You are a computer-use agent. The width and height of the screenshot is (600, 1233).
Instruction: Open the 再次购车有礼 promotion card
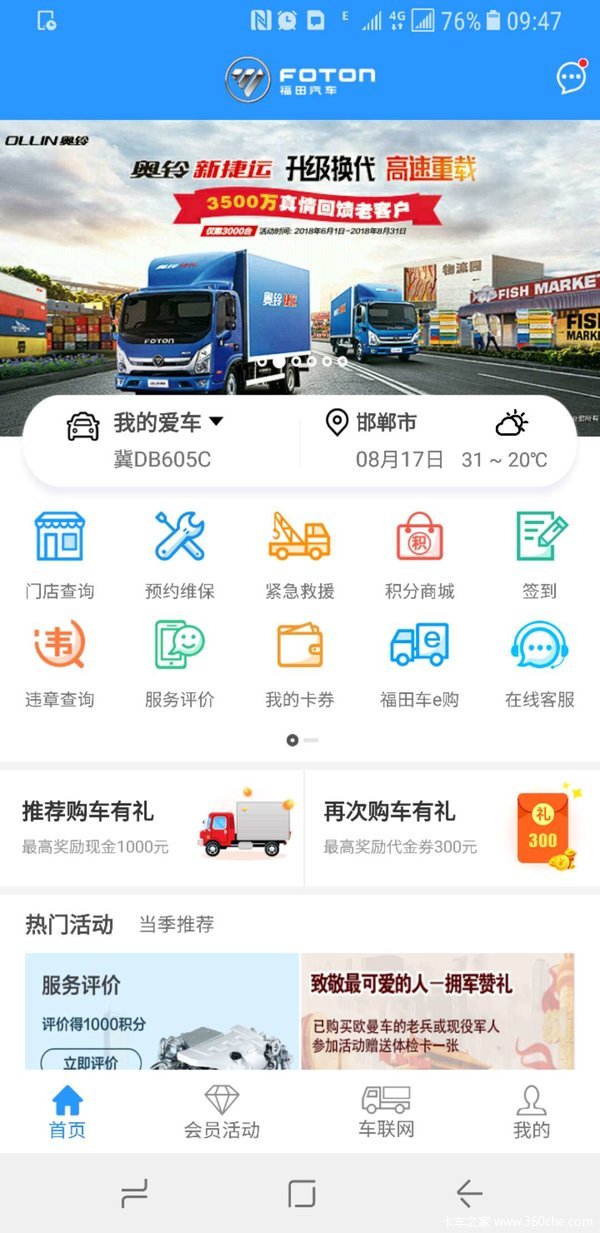(x=450, y=828)
